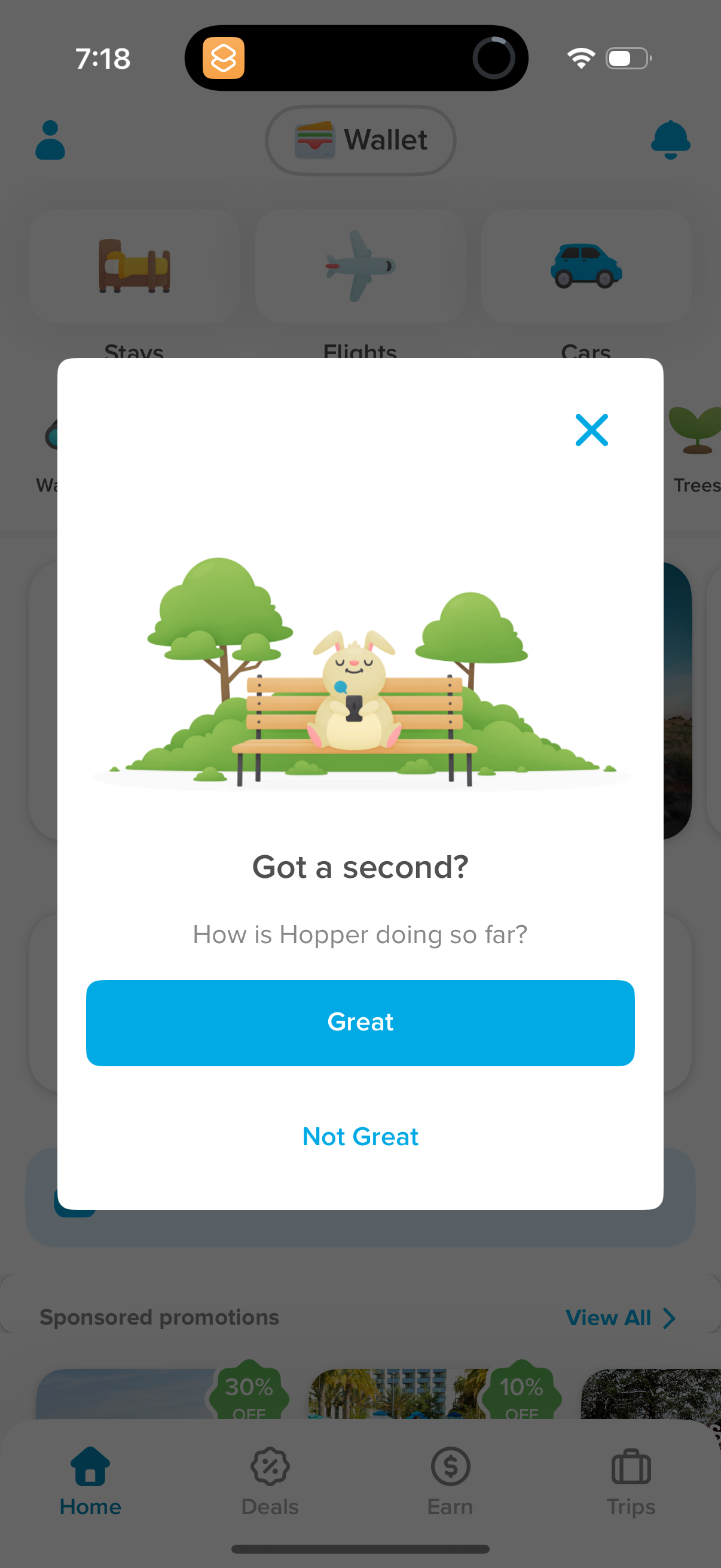Open the Wallet from the top bar
The width and height of the screenshot is (721, 1568).
(x=359, y=140)
